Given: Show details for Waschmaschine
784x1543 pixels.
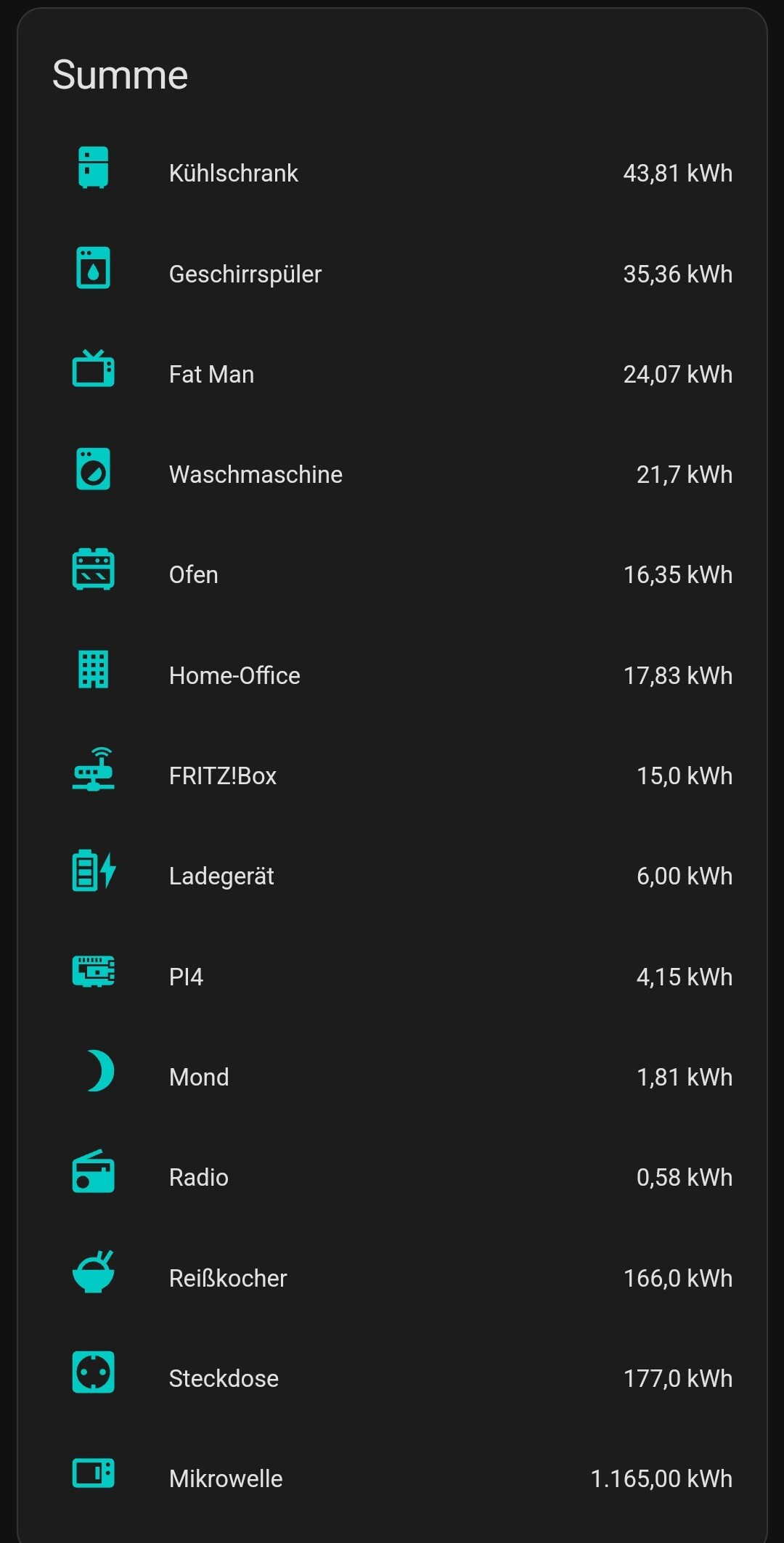Looking at the screenshot, I should 392,474.
